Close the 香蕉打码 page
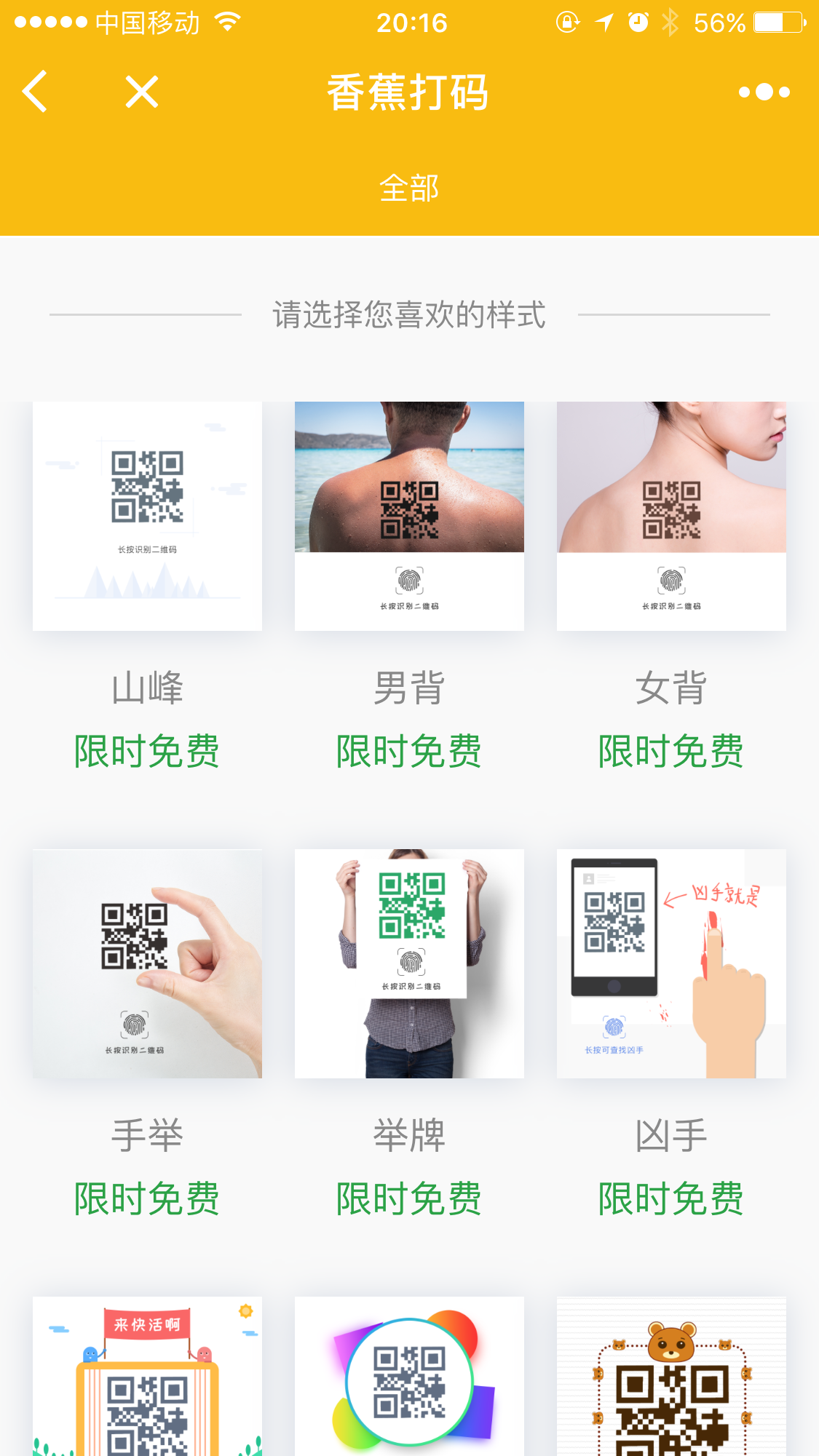The width and height of the screenshot is (819, 1456). coord(141,92)
